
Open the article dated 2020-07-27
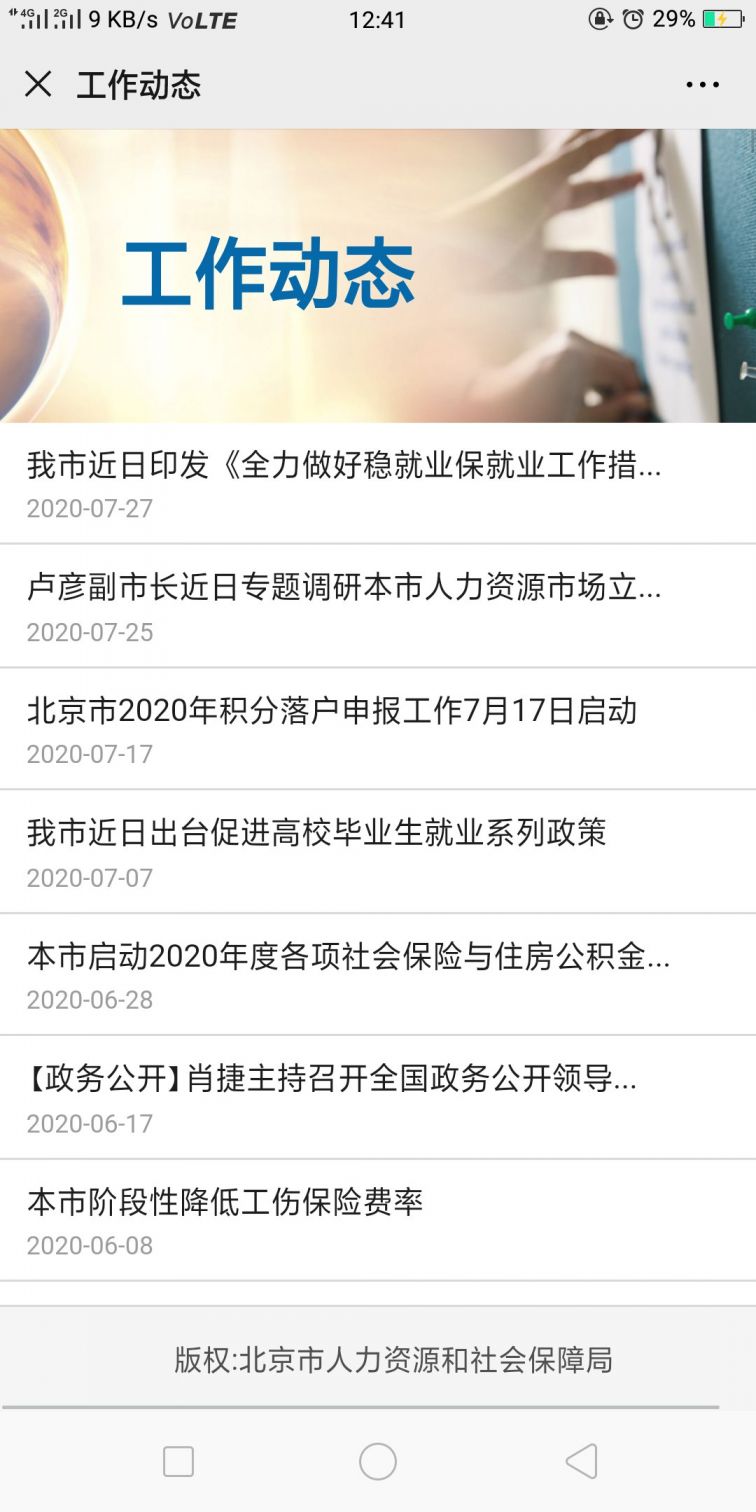pos(344,466)
